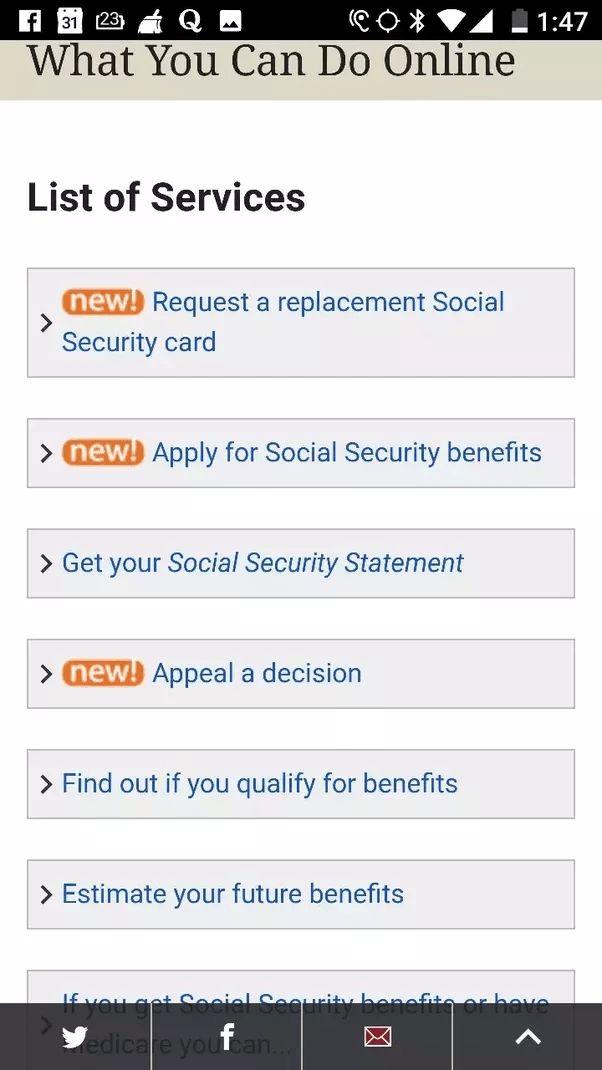Image resolution: width=602 pixels, height=1070 pixels.
Task: Expand Find out if you qualify for benefits
Action: 300,783
